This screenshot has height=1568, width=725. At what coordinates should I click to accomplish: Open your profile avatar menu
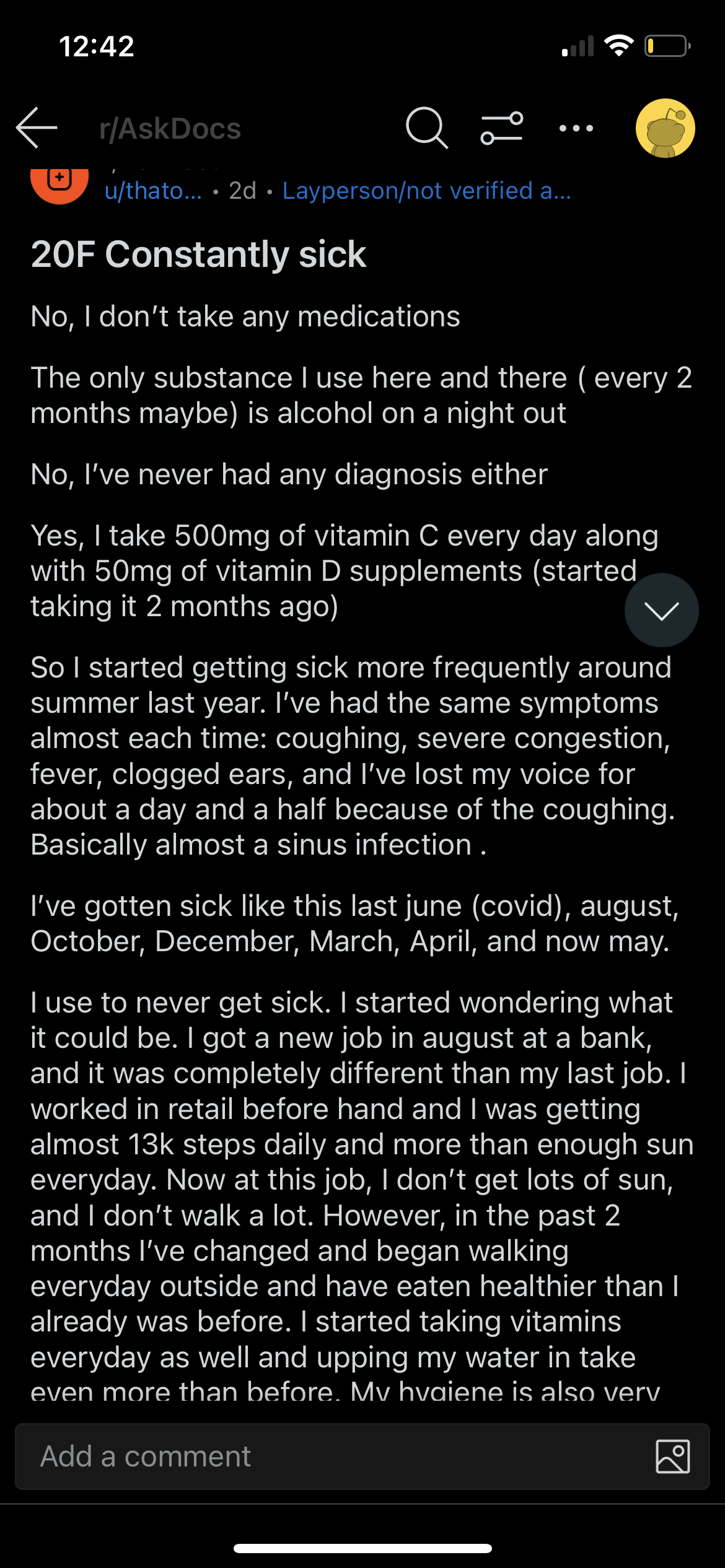(665, 128)
